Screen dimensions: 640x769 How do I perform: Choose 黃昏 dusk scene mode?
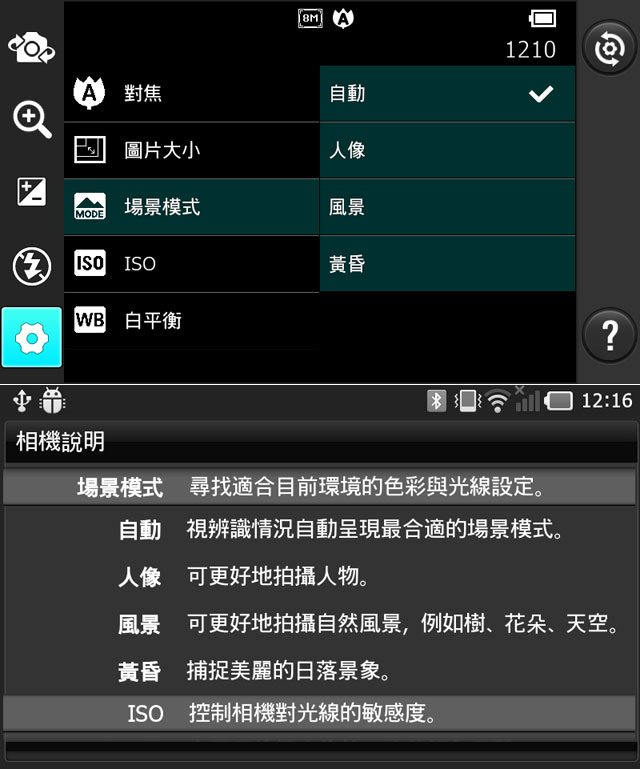pyautogui.click(x=447, y=264)
